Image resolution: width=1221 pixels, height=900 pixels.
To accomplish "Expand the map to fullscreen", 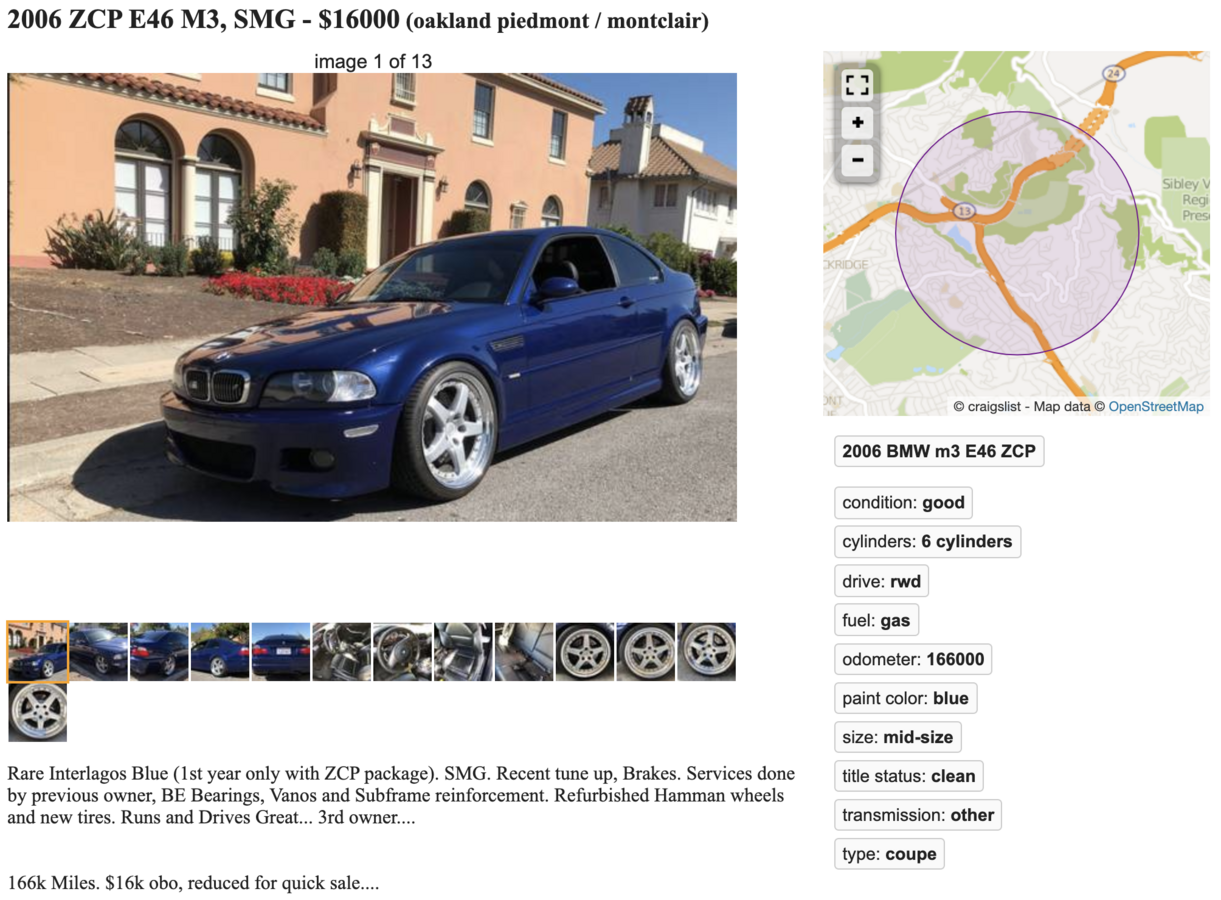I will (x=857, y=85).
